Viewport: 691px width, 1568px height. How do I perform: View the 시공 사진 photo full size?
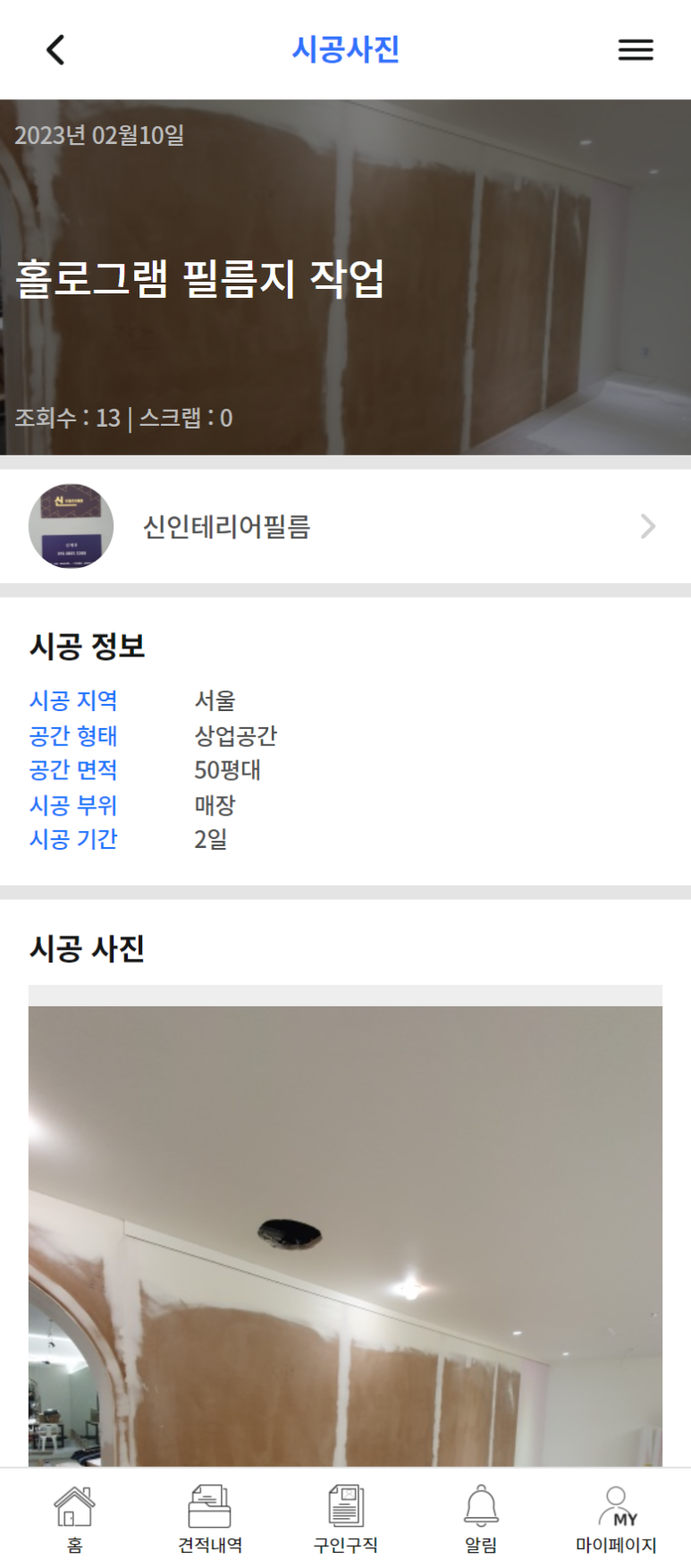345,1234
